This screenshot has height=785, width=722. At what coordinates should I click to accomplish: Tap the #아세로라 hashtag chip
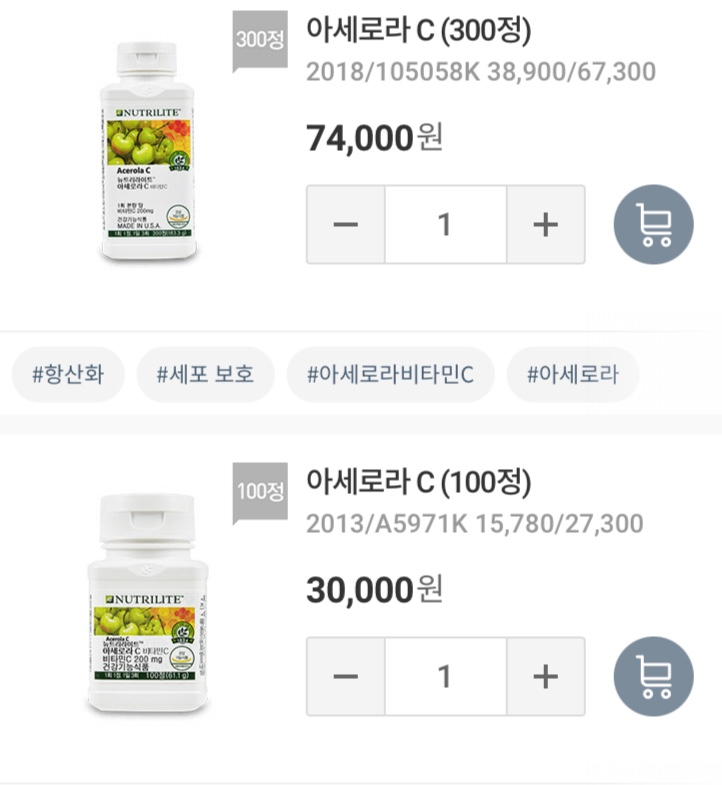click(x=572, y=375)
